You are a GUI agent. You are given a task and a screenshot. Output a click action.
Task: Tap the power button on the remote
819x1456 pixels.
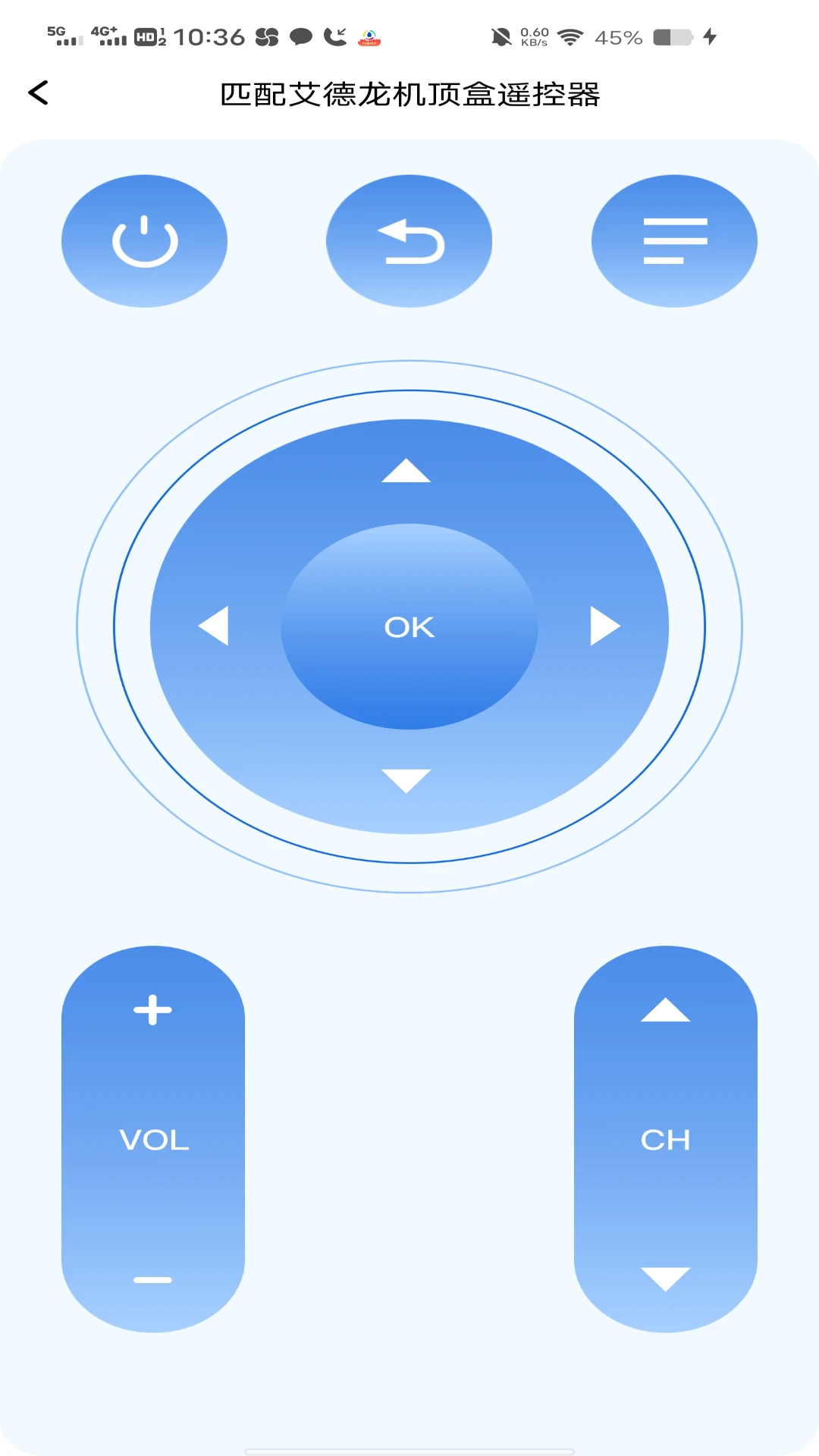pyautogui.click(x=144, y=241)
